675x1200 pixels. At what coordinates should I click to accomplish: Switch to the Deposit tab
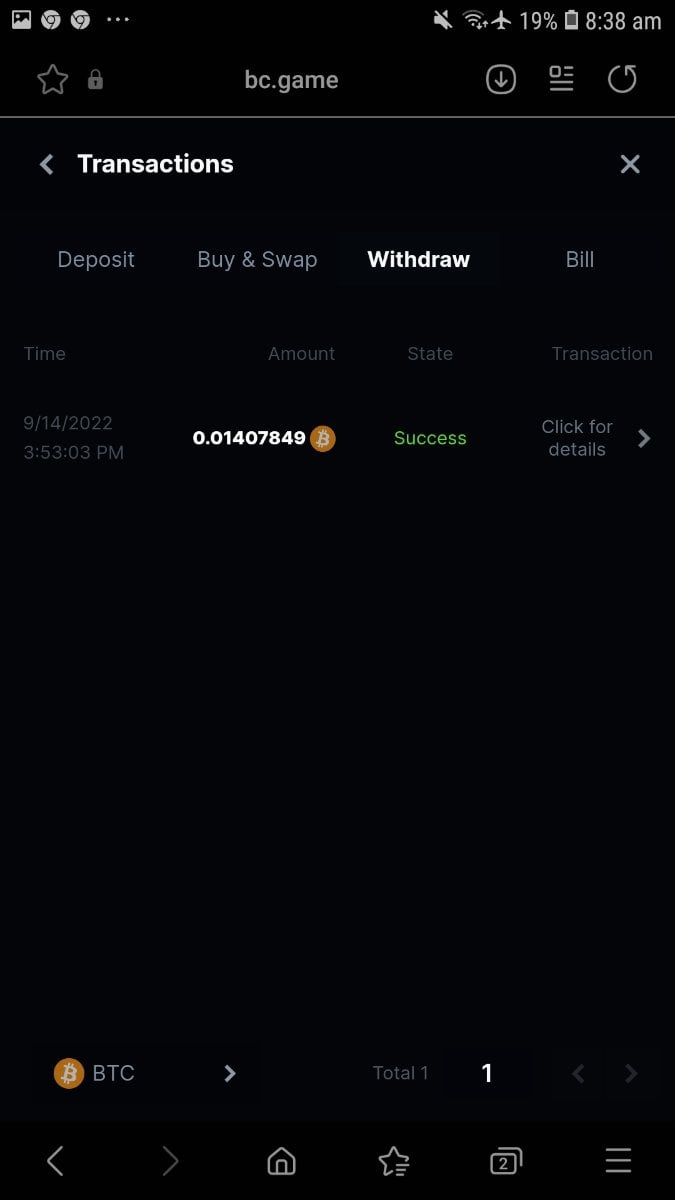pos(96,260)
